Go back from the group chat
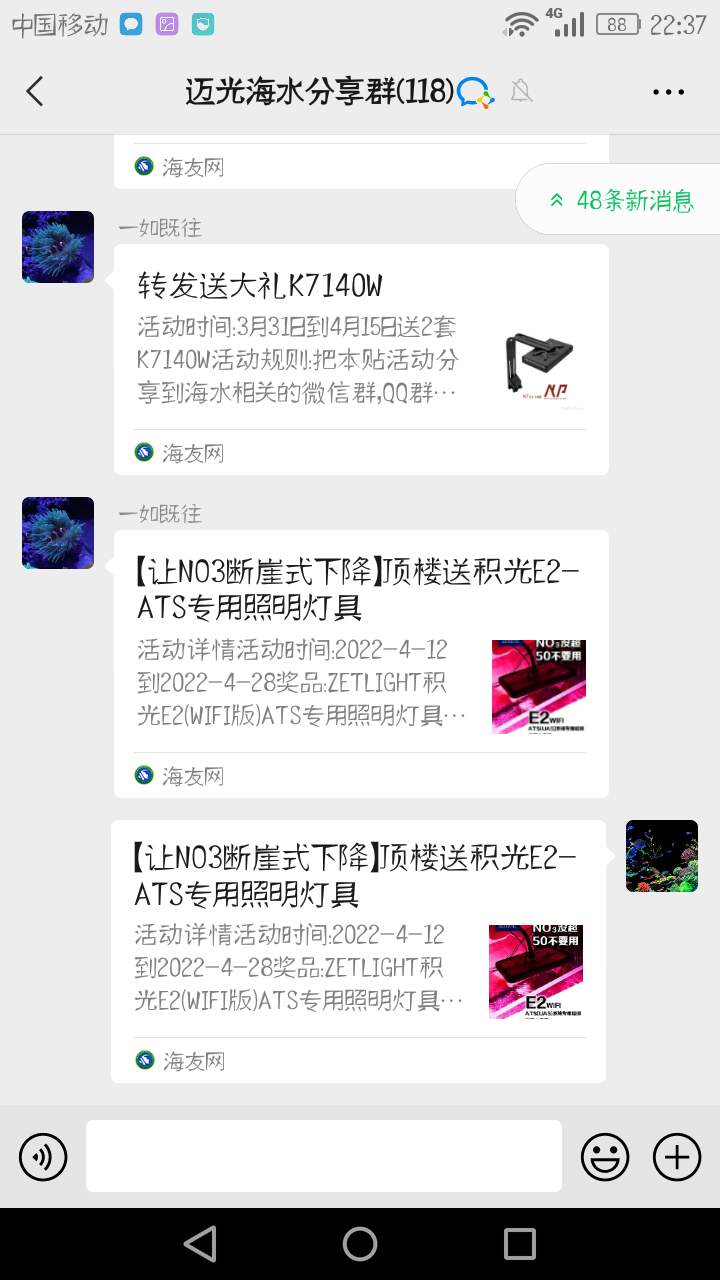The image size is (720, 1280). (35, 92)
